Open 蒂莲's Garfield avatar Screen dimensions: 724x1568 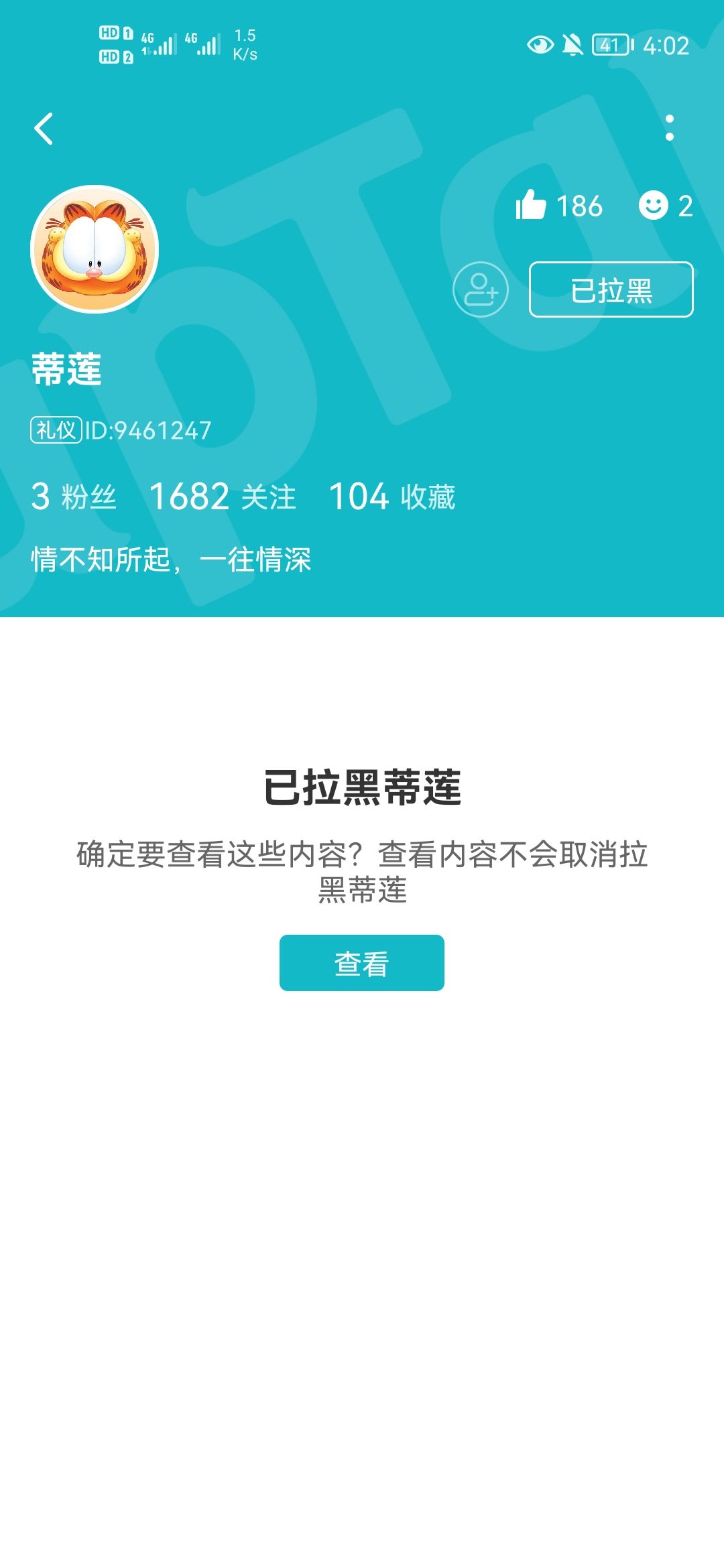click(95, 249)
